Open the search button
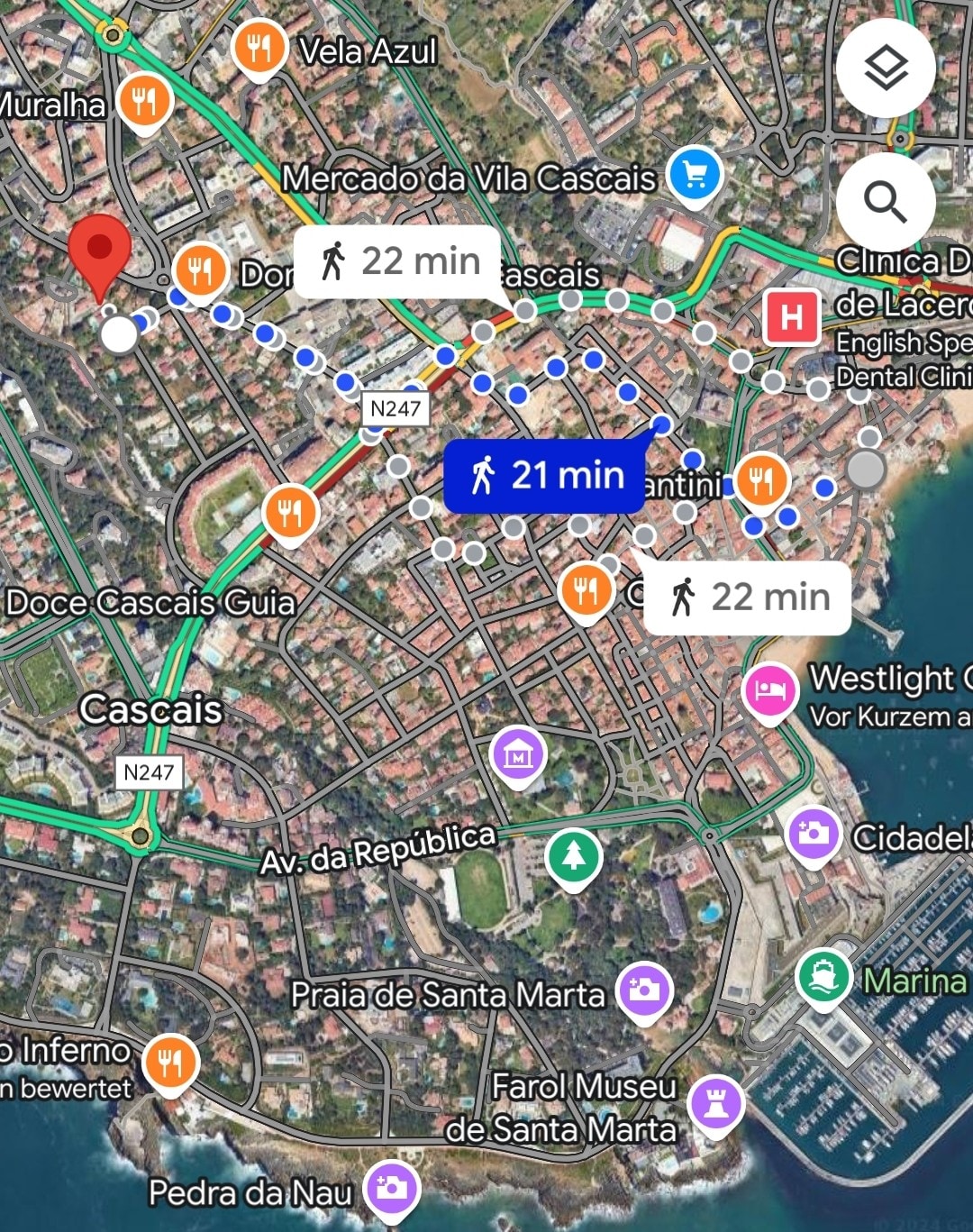This screenshot has width=973, height=1232. coord(885,202)
